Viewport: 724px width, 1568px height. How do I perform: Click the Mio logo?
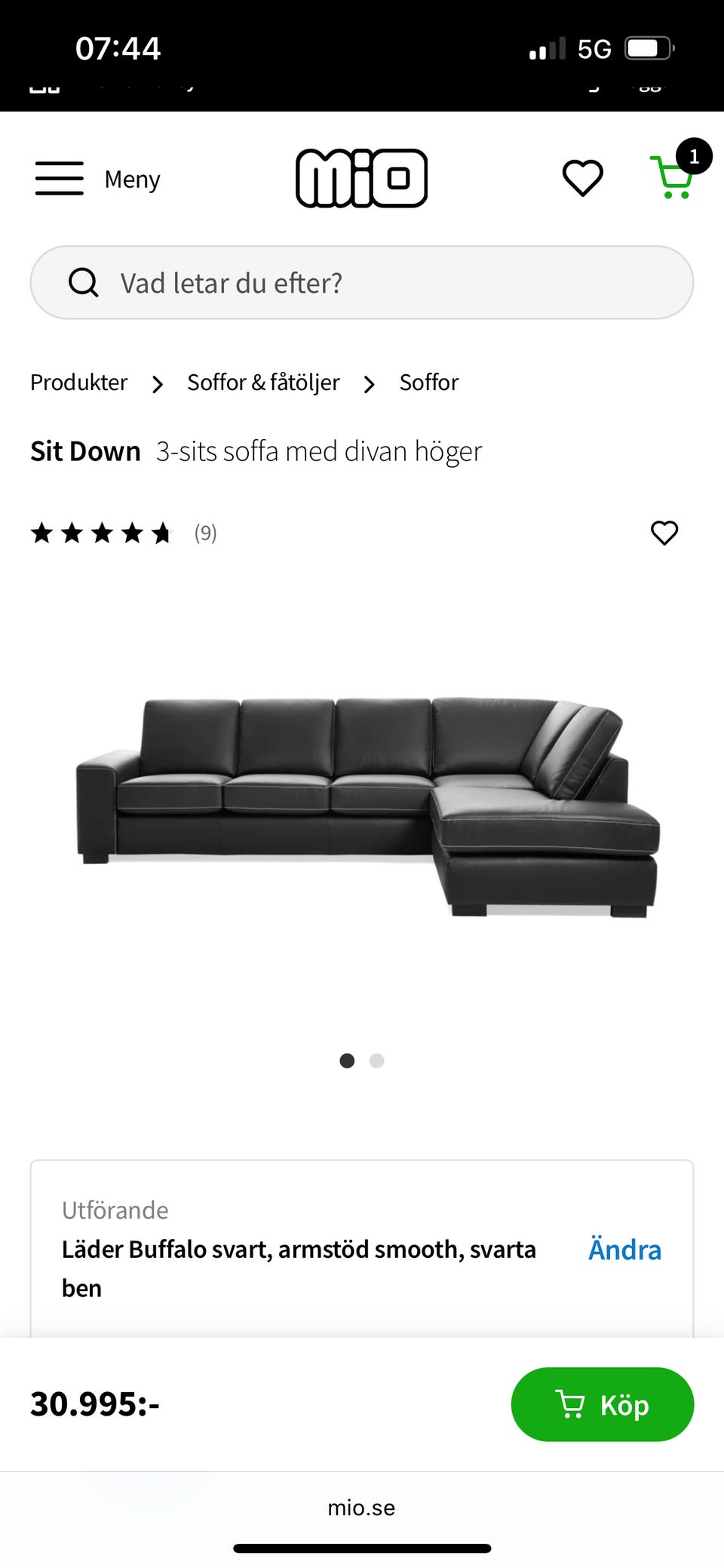pyautogui.click(x=362, y=177)
